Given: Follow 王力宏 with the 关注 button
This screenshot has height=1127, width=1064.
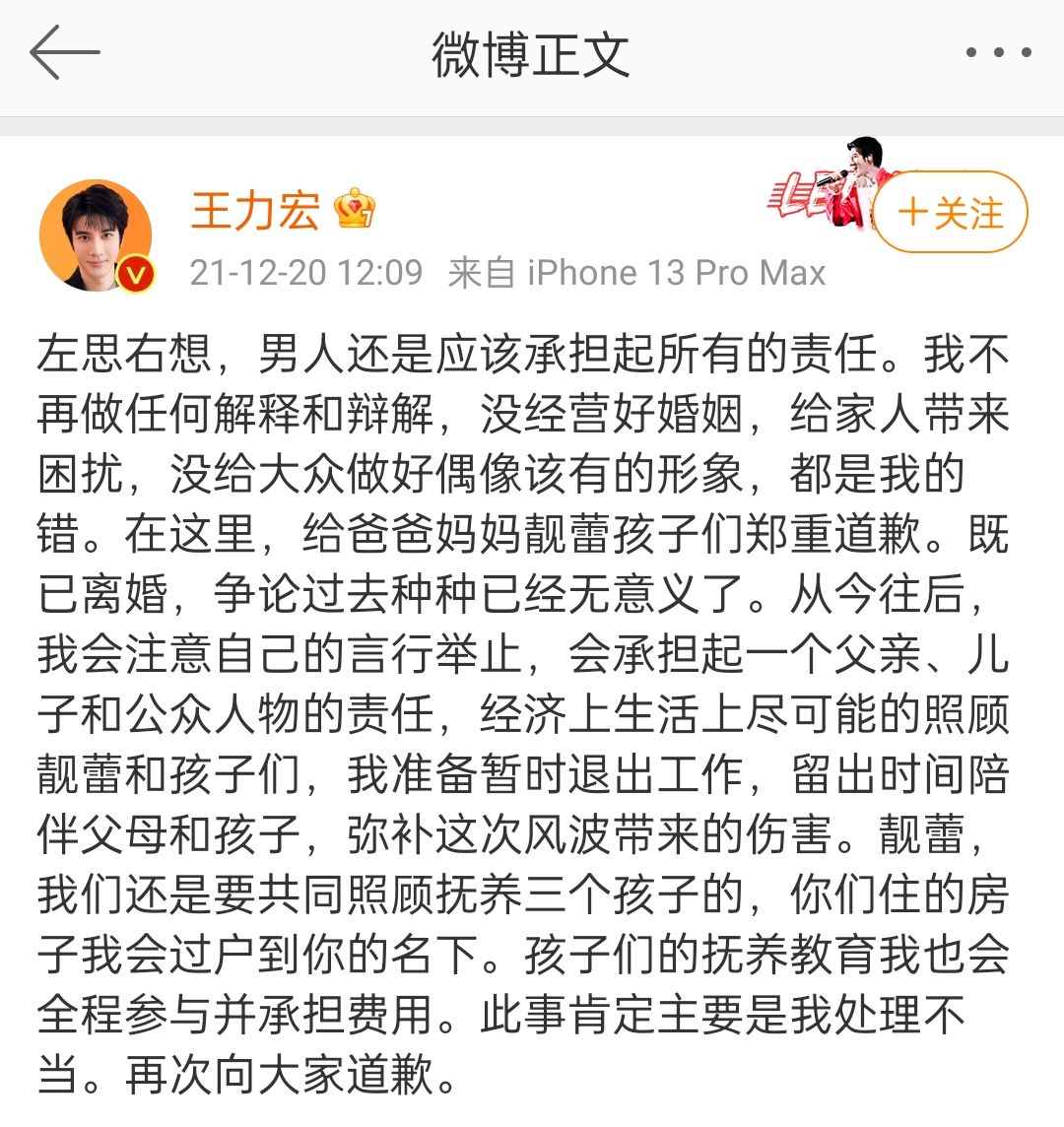Looking at the screenshot, I should pyautogui.click(x=950, y=213).
